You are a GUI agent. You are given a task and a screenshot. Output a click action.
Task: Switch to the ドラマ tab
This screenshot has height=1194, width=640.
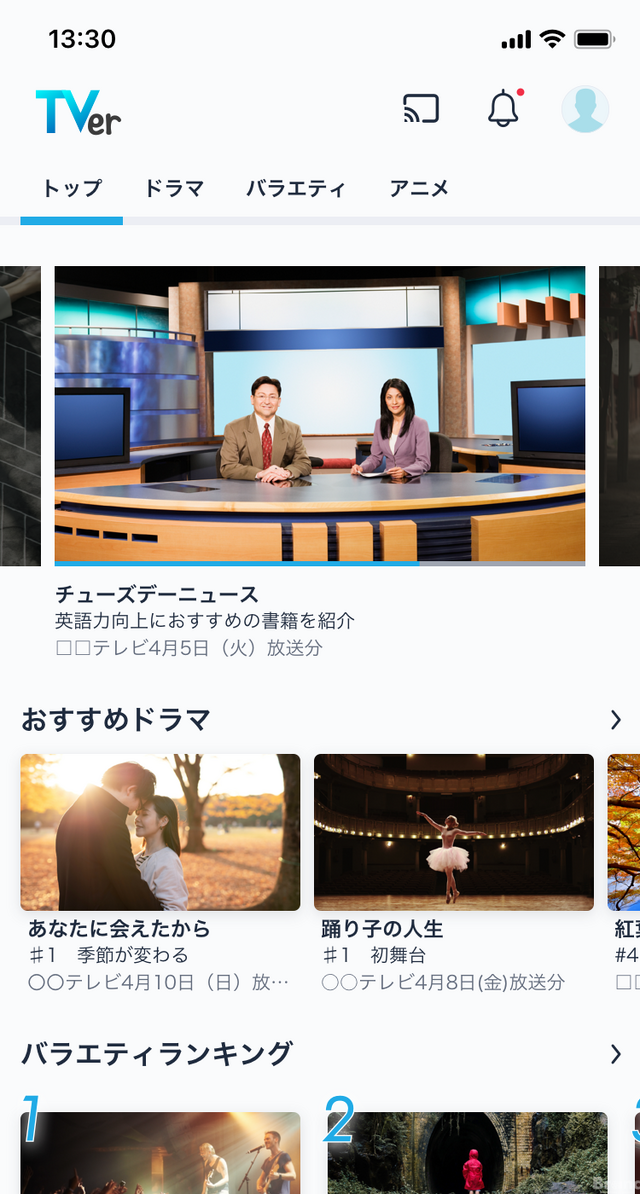(174, 188)
